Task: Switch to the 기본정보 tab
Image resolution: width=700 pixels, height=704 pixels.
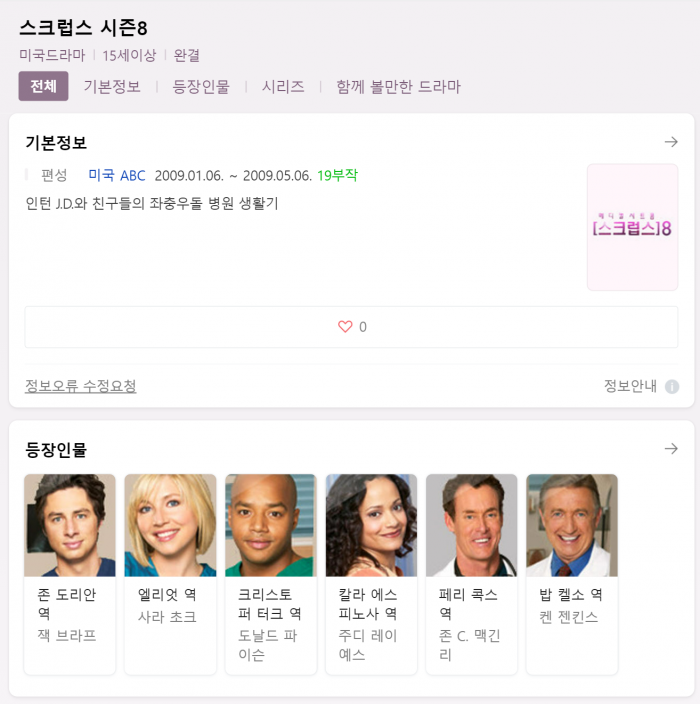Action: [x=112, y=87]
